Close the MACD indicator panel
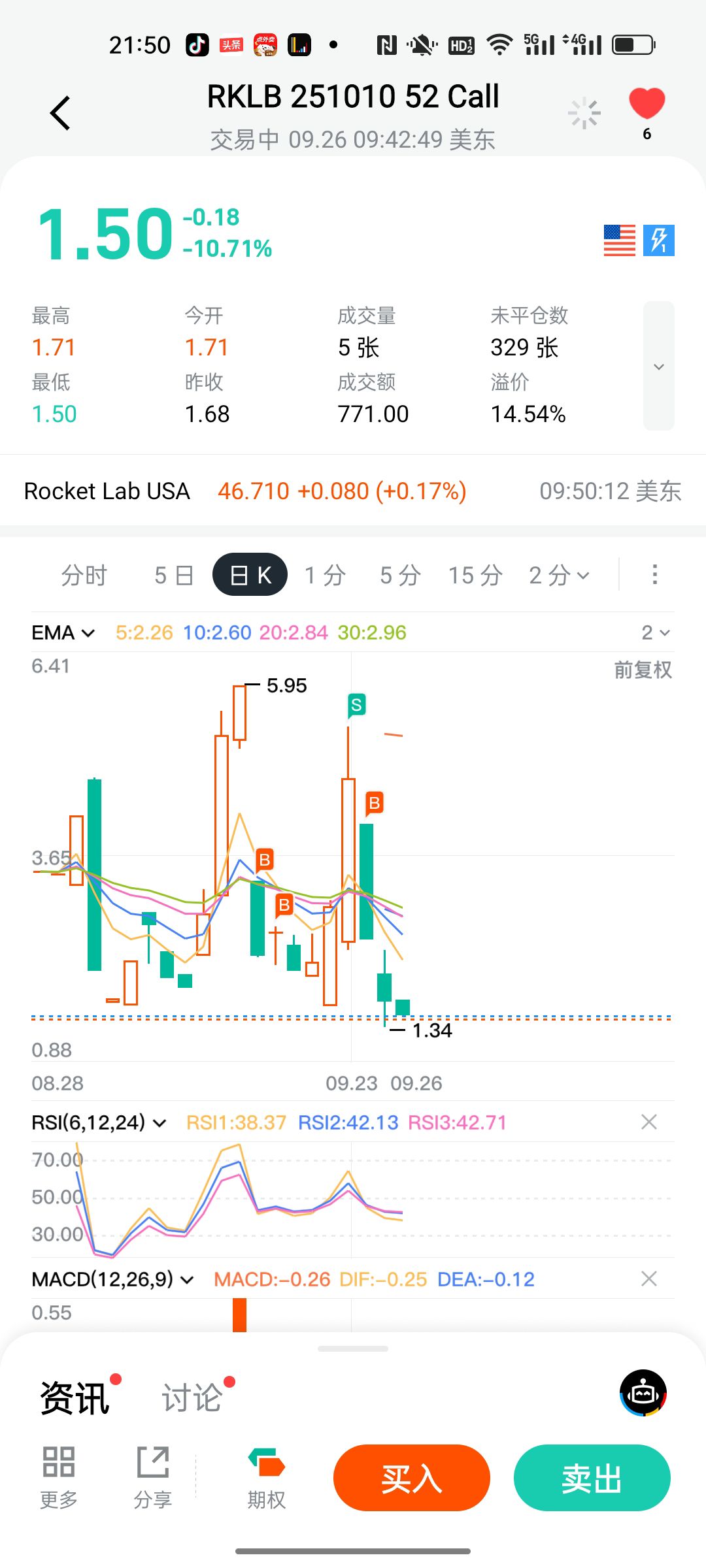 [x=649, y=1279]
